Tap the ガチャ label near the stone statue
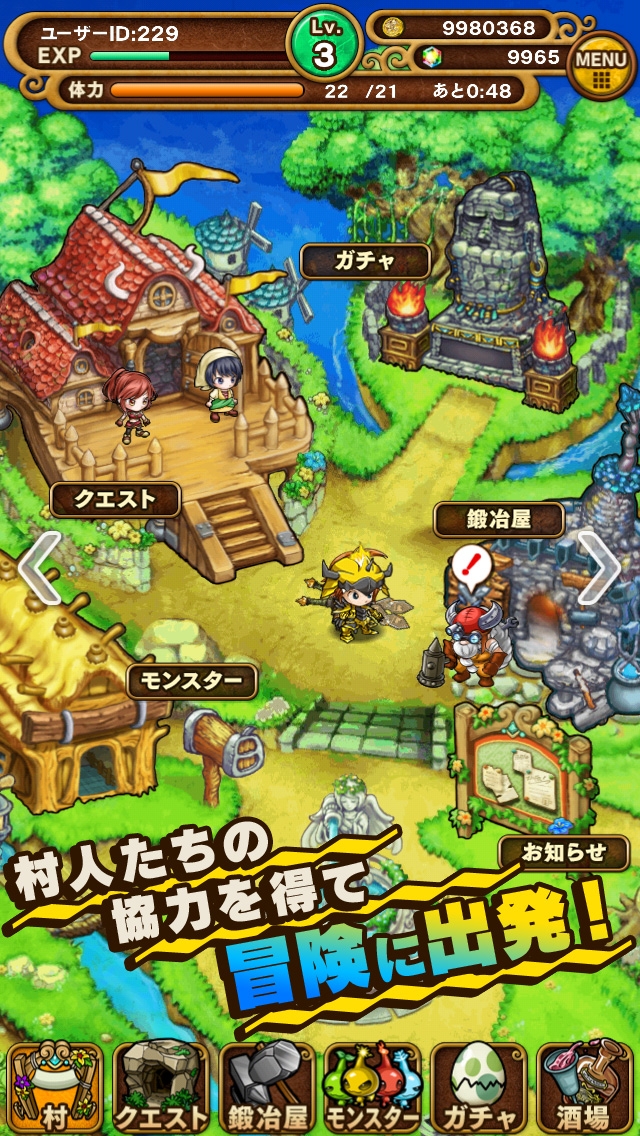This screenshot has height=1136, width=640. click(365, 262)
